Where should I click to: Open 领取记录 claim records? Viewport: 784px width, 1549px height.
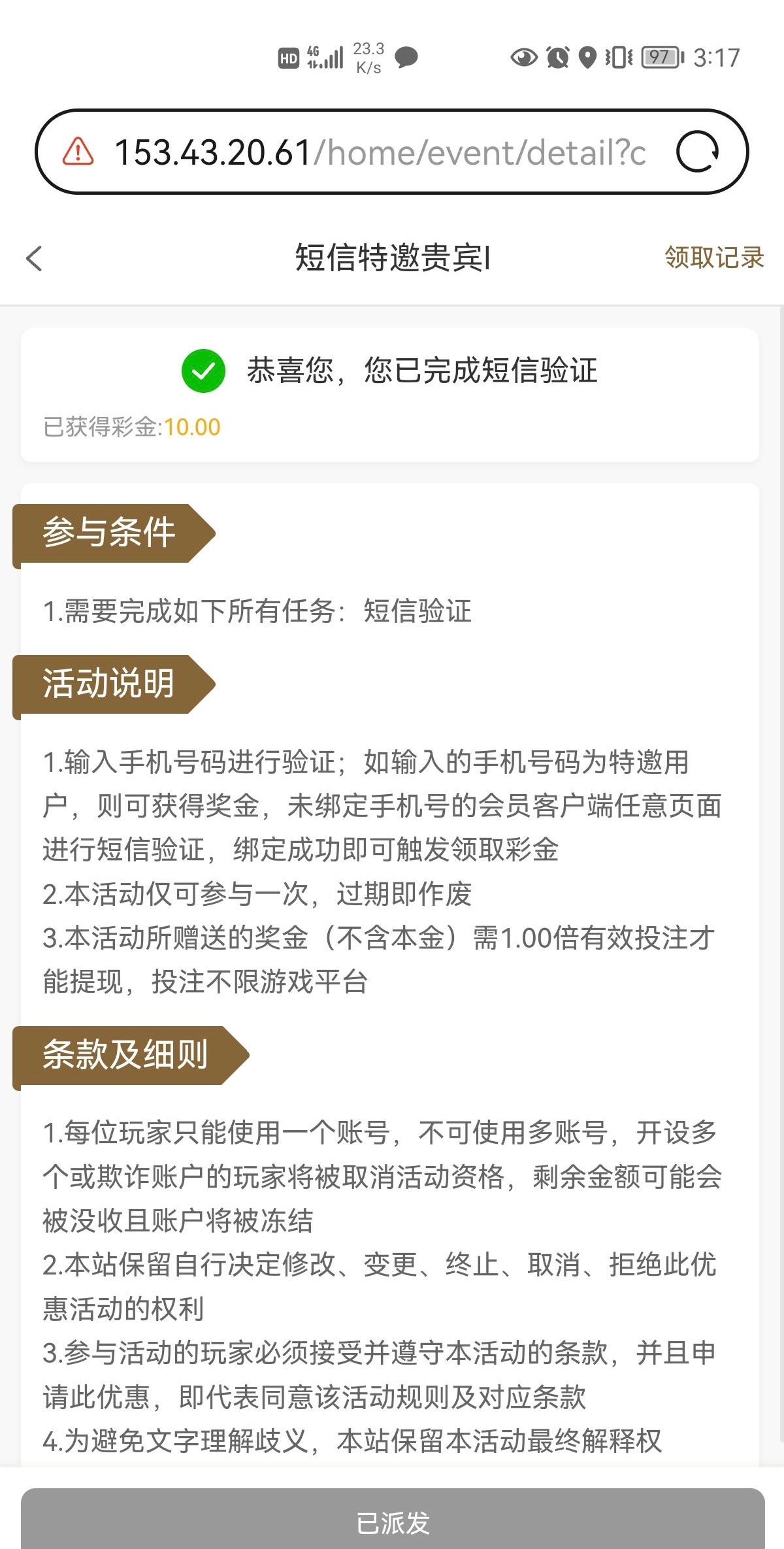point(714,258)
